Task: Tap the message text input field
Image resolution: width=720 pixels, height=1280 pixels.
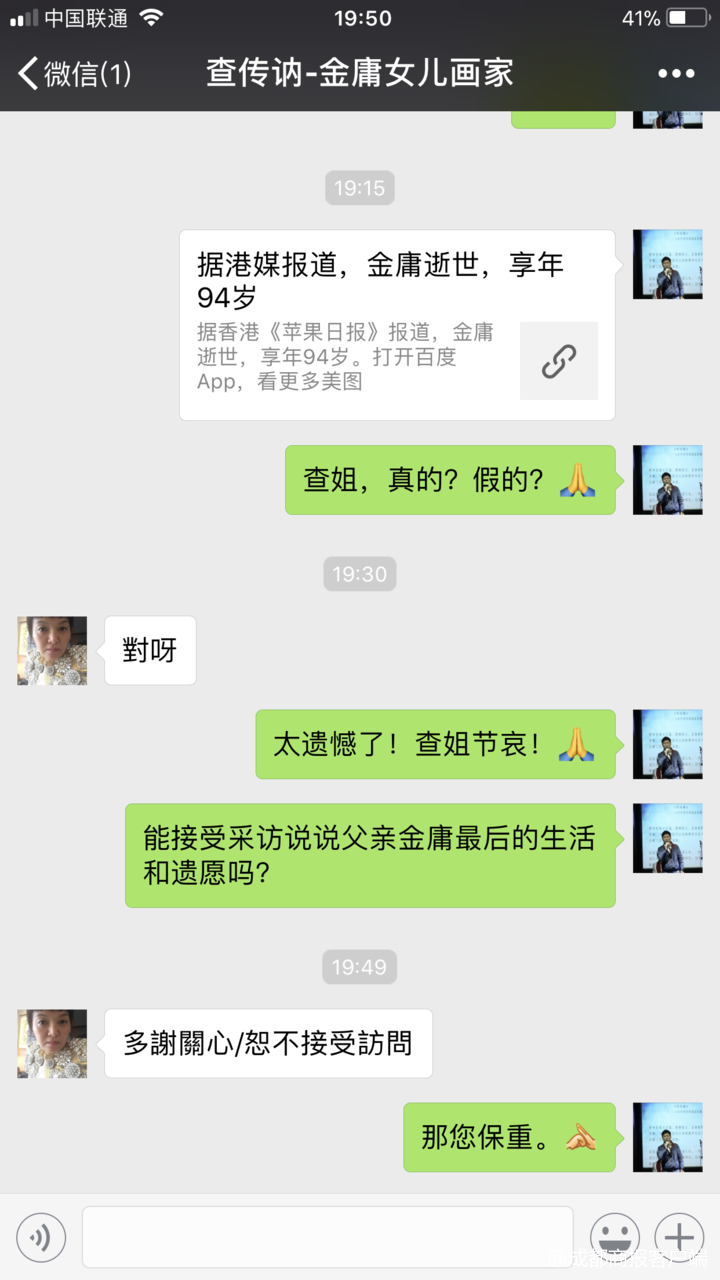Action: pyautogui.click(x=328, y=1238)
